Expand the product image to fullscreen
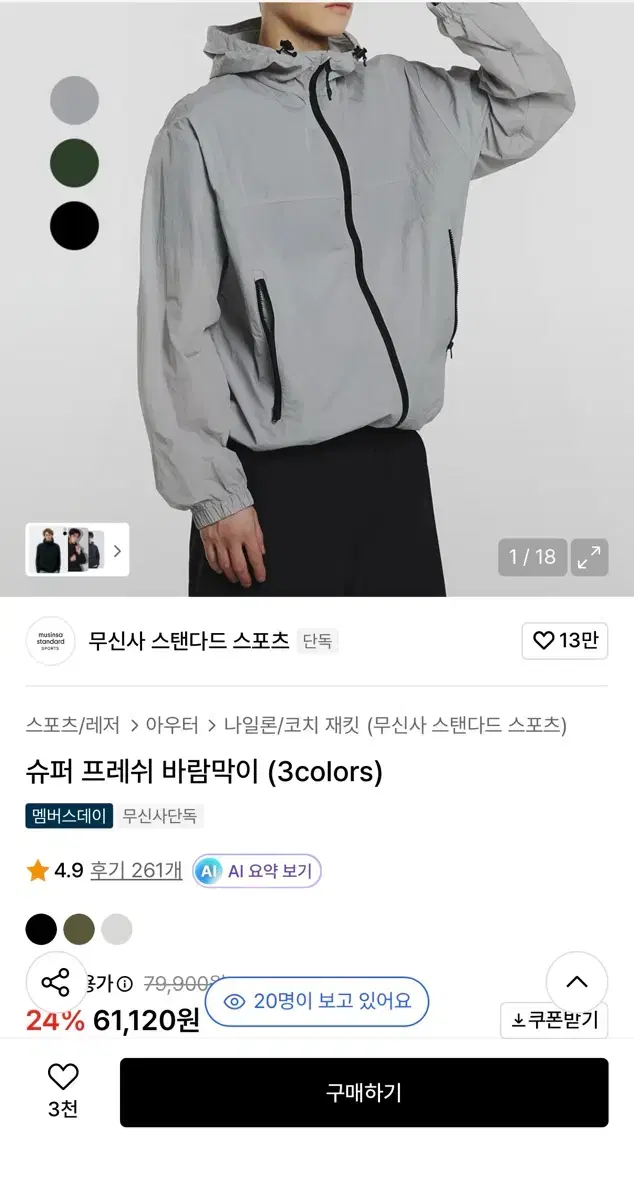Viewport: 634px width, 1200px height. tap(589, 557)
